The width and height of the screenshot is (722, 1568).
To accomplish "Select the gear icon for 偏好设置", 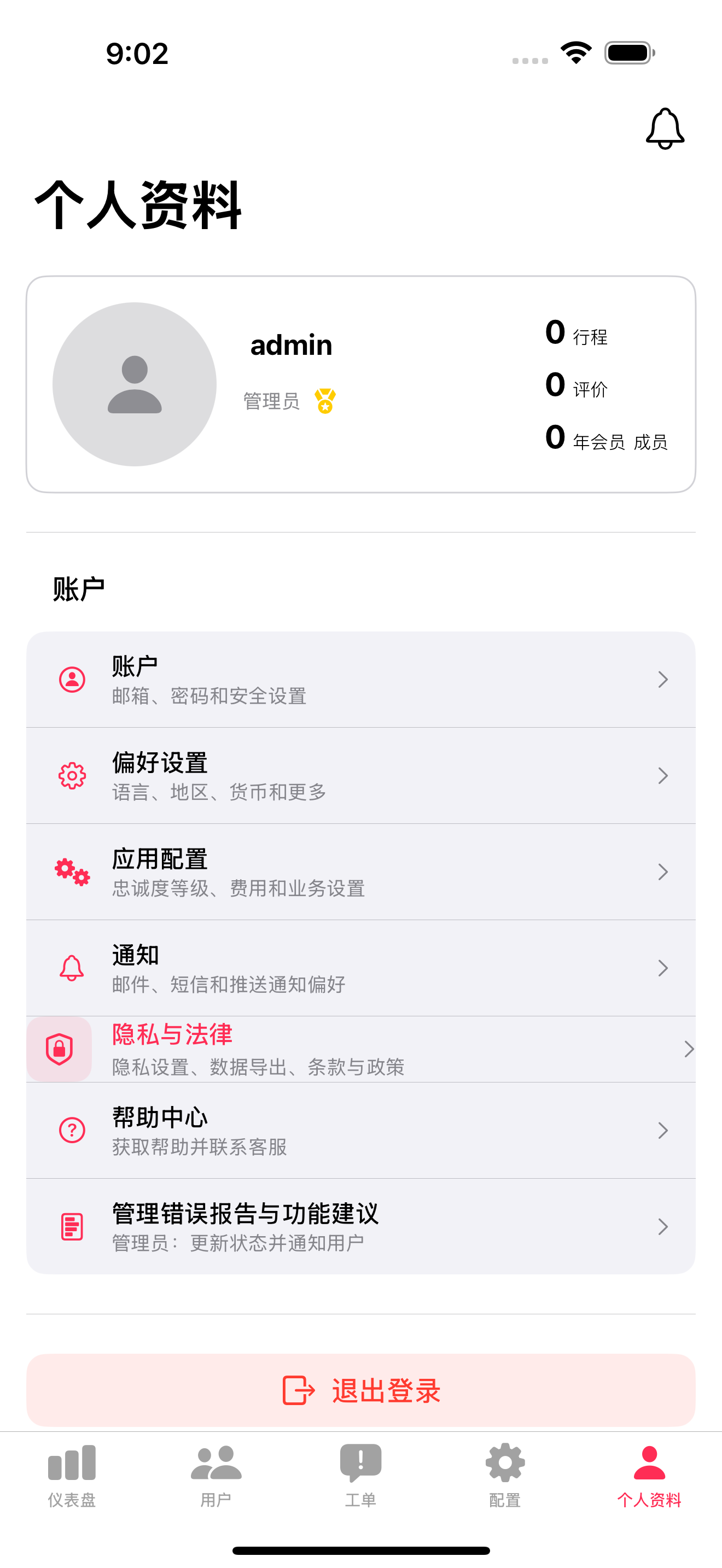I will (x=71, y=775).
